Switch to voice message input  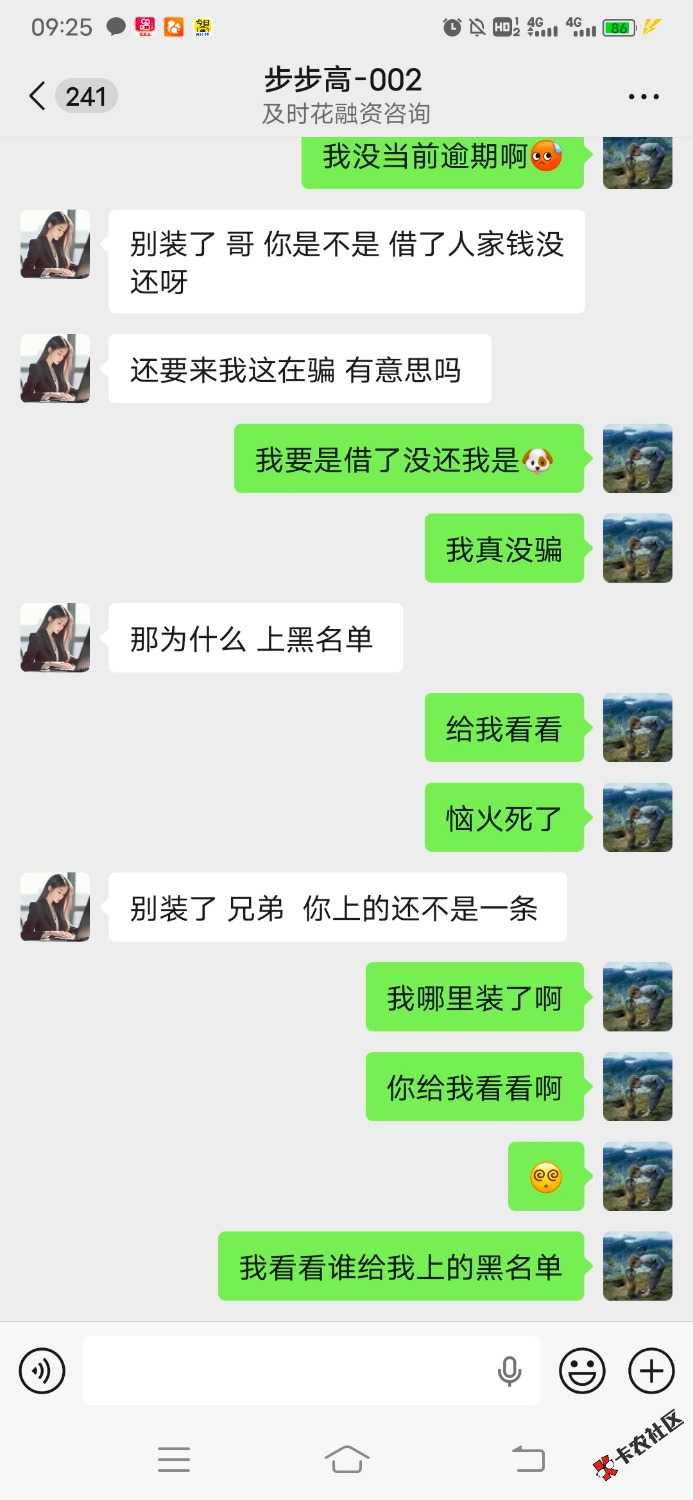(42, 1370)
